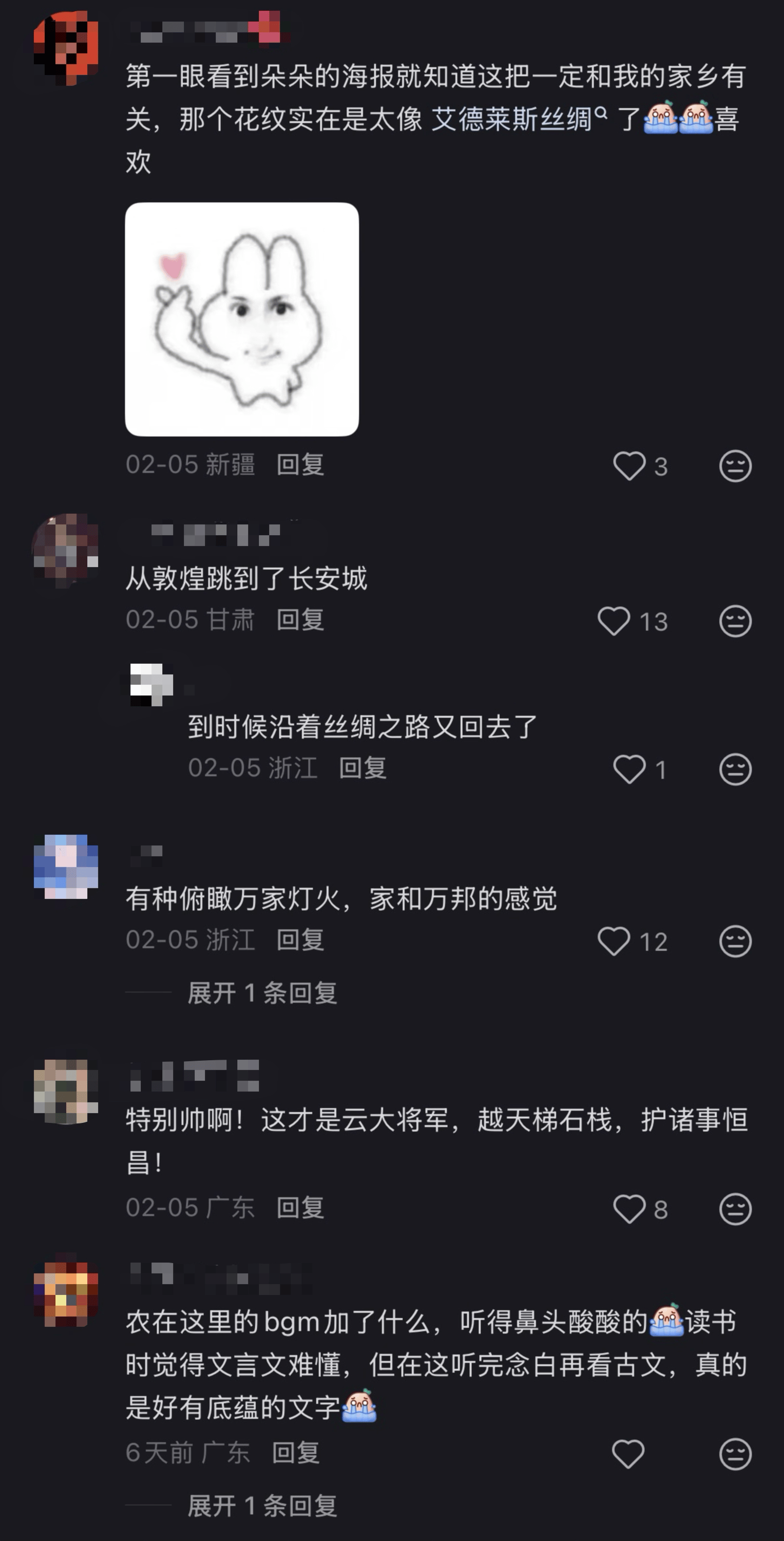The width and height of the screenshot is (784, 1541).
Task: Open the rabbit sticker image in comment
Action: (x=242, y=319)
